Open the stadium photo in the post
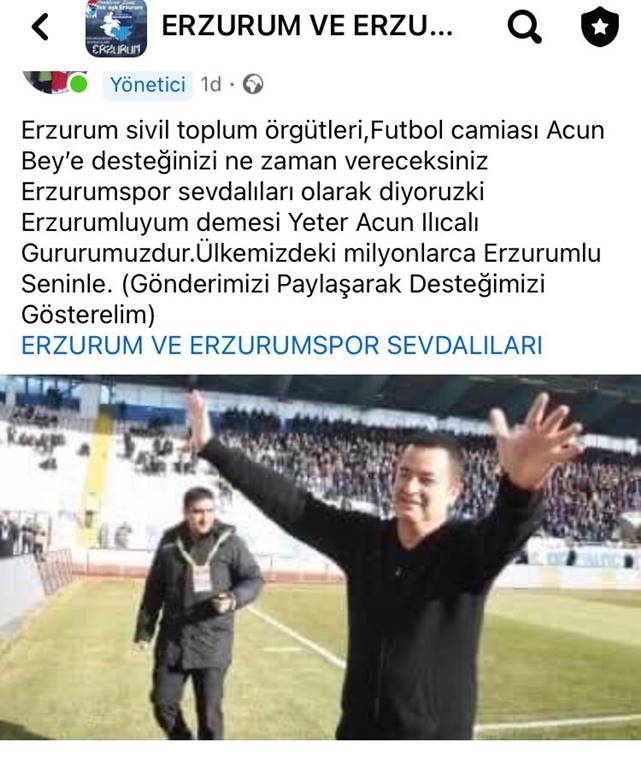The height and width of the screenshot is (759, 641). coord(320,557)
